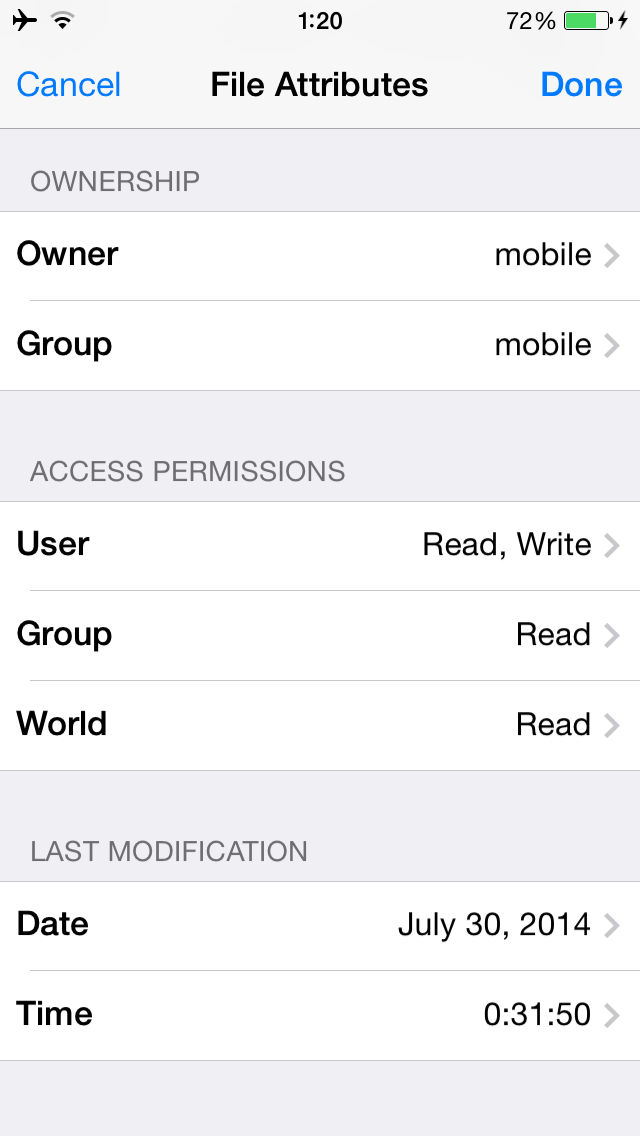This screenshot has height=1136, width=640.
Task: Open the Owner setting
Action: (320, 256)
